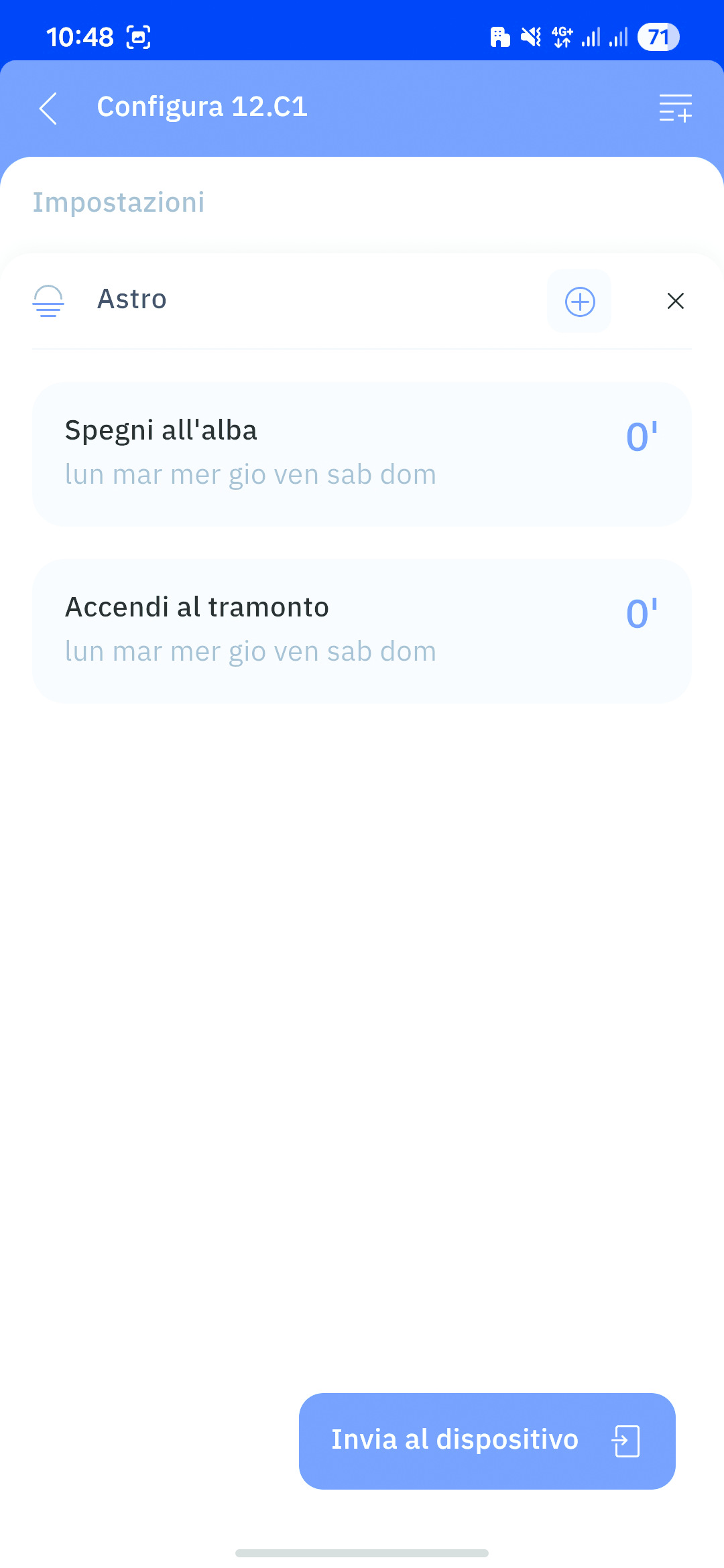Open the Spegni all'alba card
Image resolution: width=724 pixels, height=1568 pixels.
(362, 454)
